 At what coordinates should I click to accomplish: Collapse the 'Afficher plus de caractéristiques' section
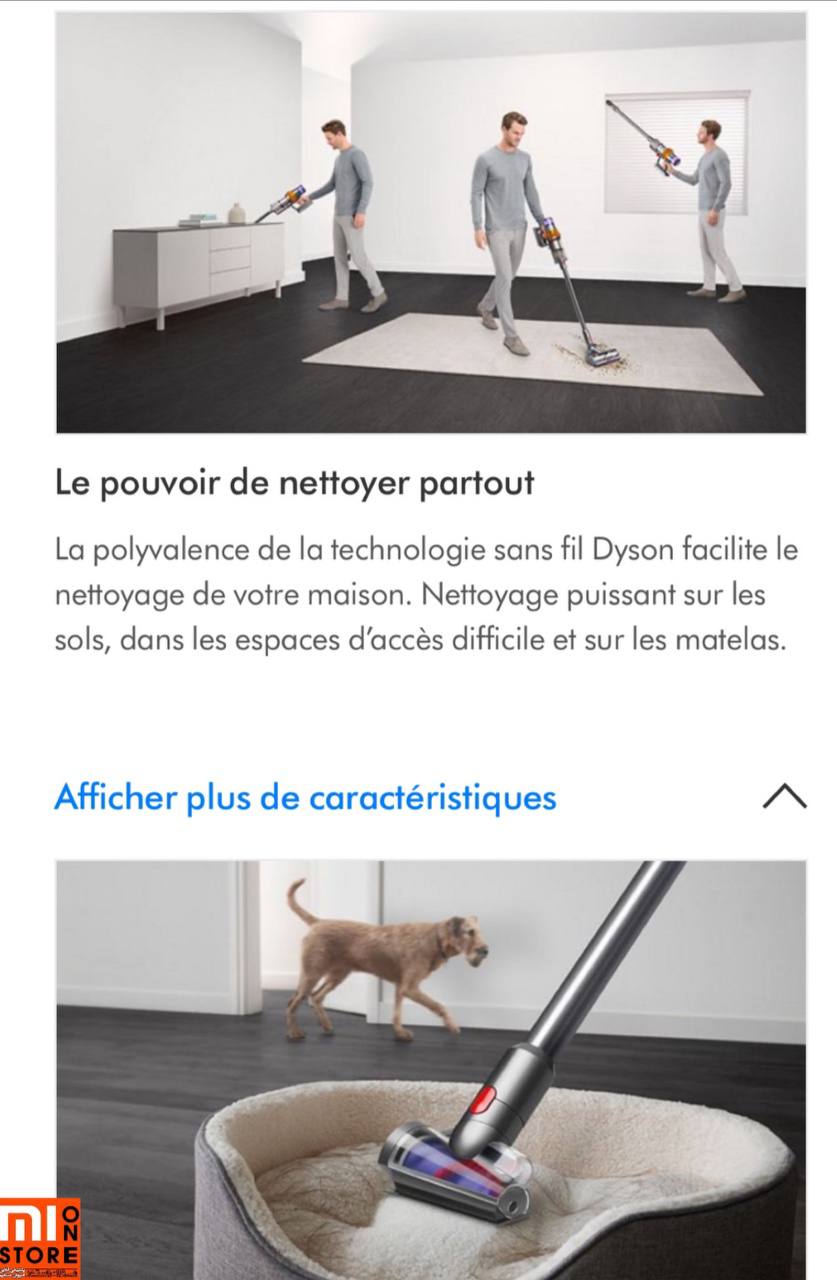(x=783, y=796)
